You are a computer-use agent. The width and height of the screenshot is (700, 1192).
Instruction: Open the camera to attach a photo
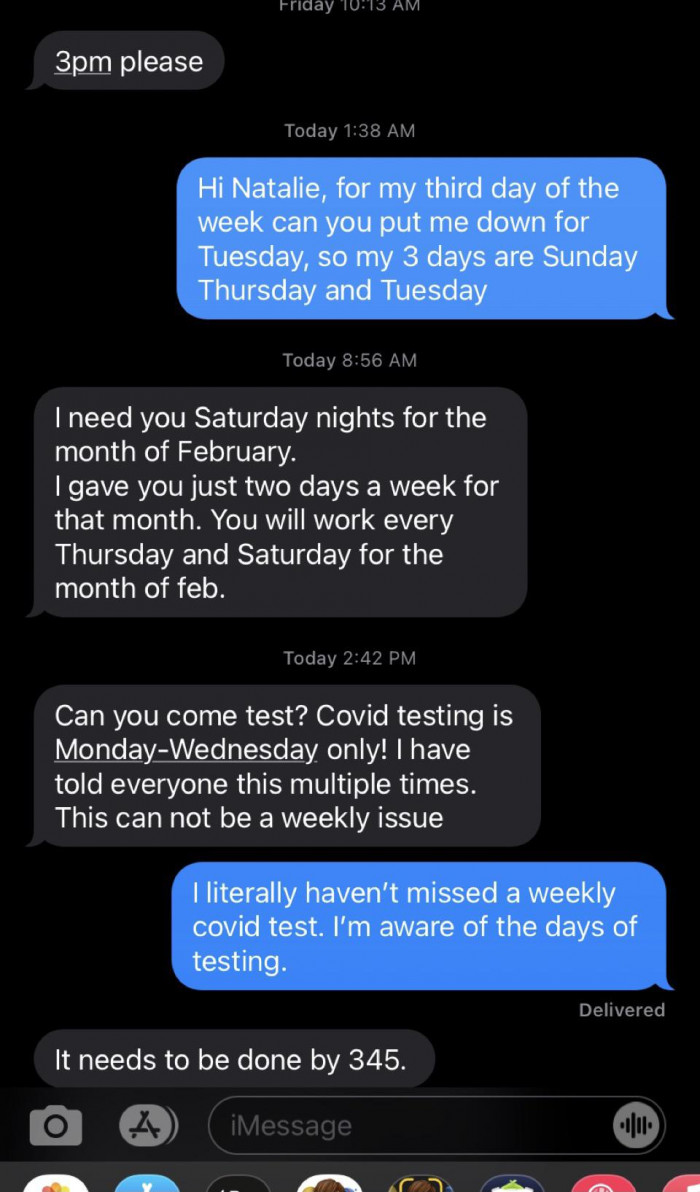pos(56,1126)
